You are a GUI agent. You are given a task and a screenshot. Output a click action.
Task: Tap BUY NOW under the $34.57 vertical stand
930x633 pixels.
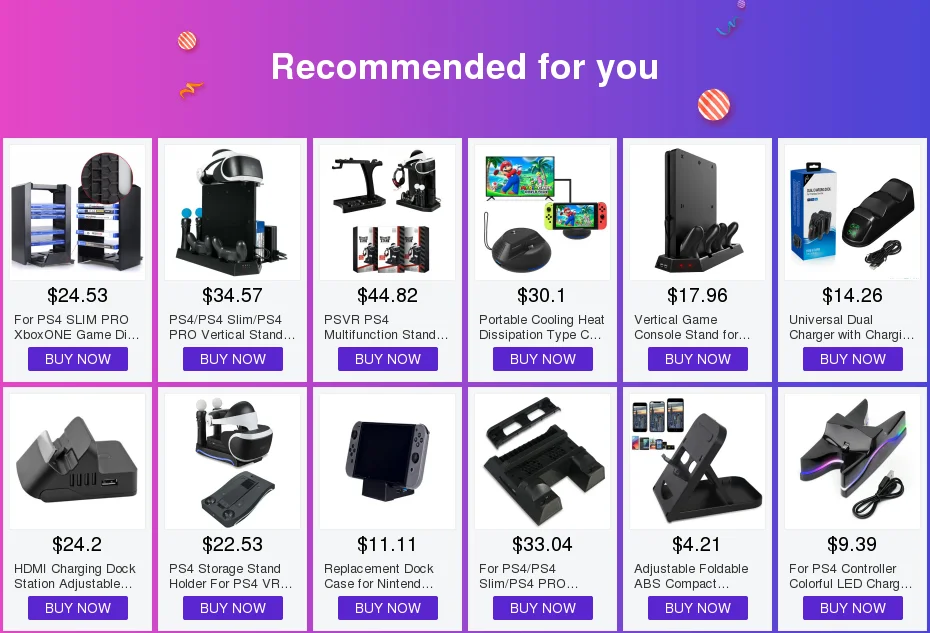(233, 359)
